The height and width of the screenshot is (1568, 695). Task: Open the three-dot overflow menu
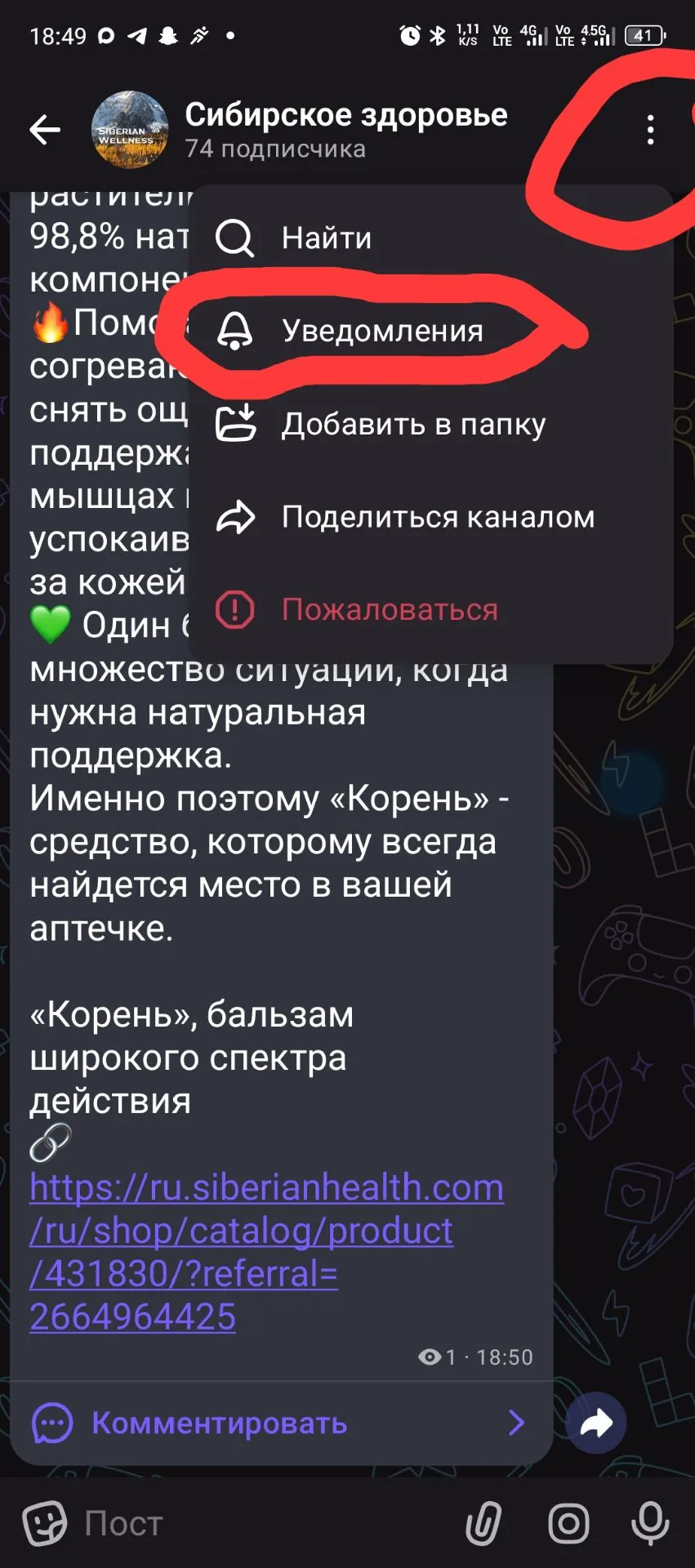[x=650, y=130]
